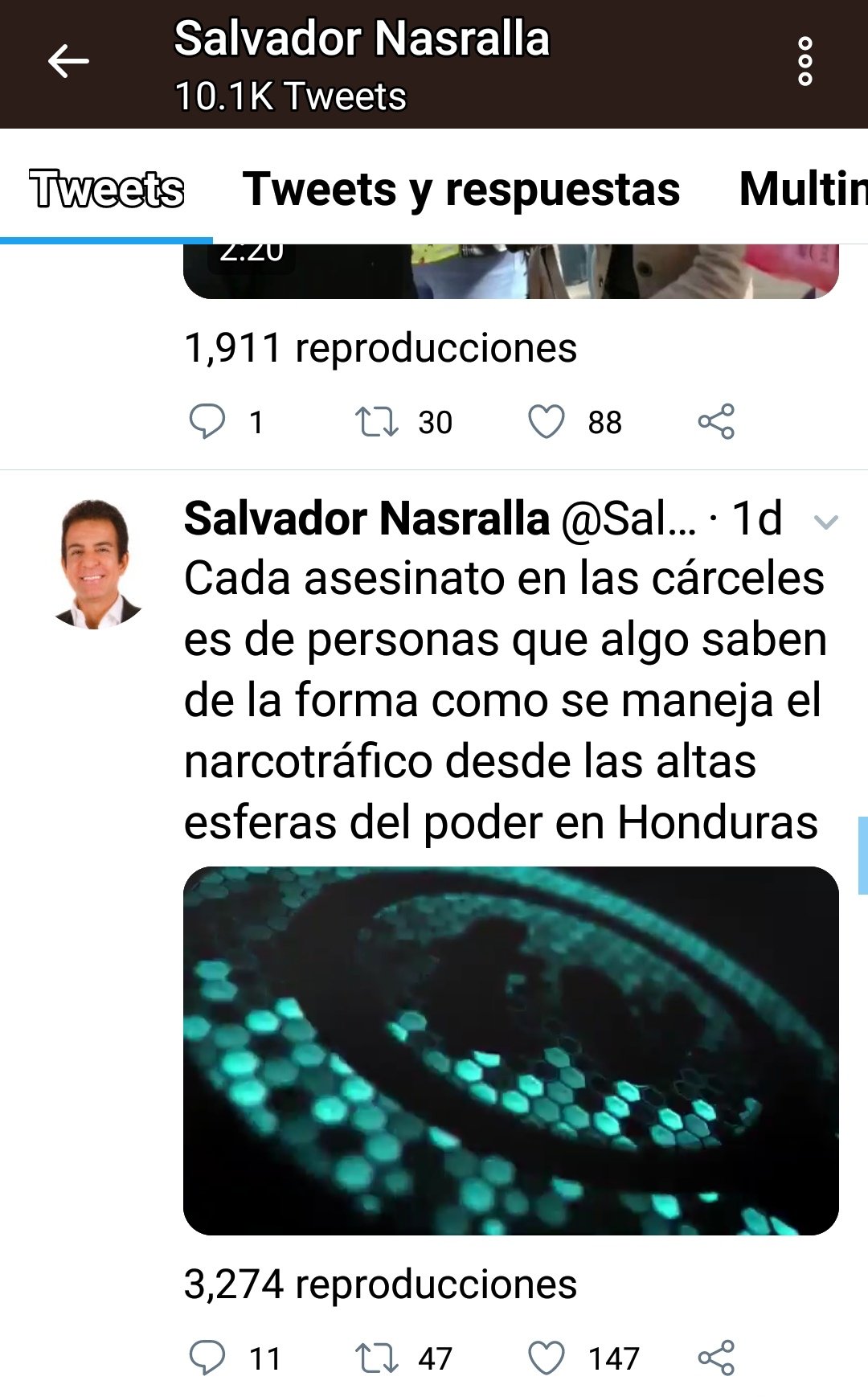
Task: Go back using the top-left arrow
Action: [68, 62]
